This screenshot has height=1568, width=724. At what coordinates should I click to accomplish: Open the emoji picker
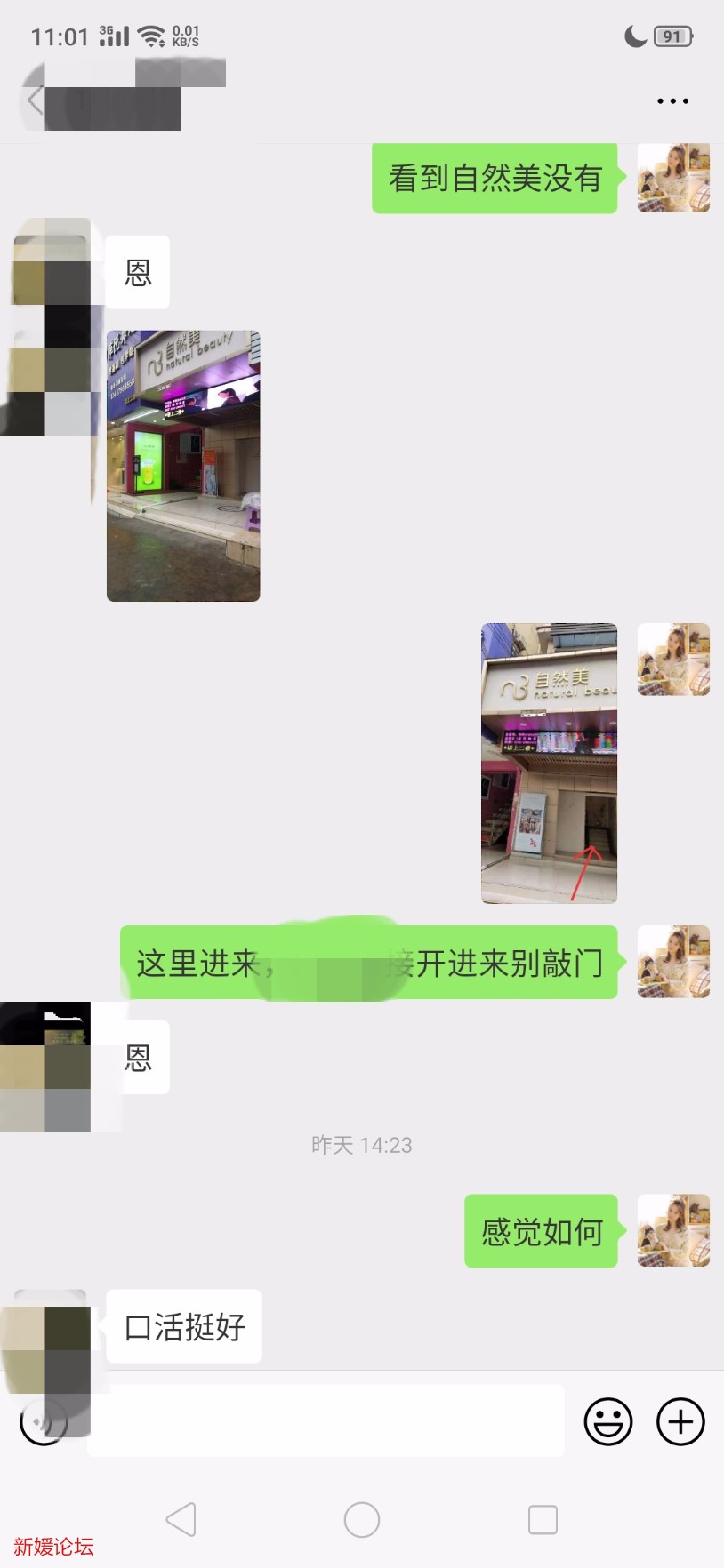[608, 1421]
